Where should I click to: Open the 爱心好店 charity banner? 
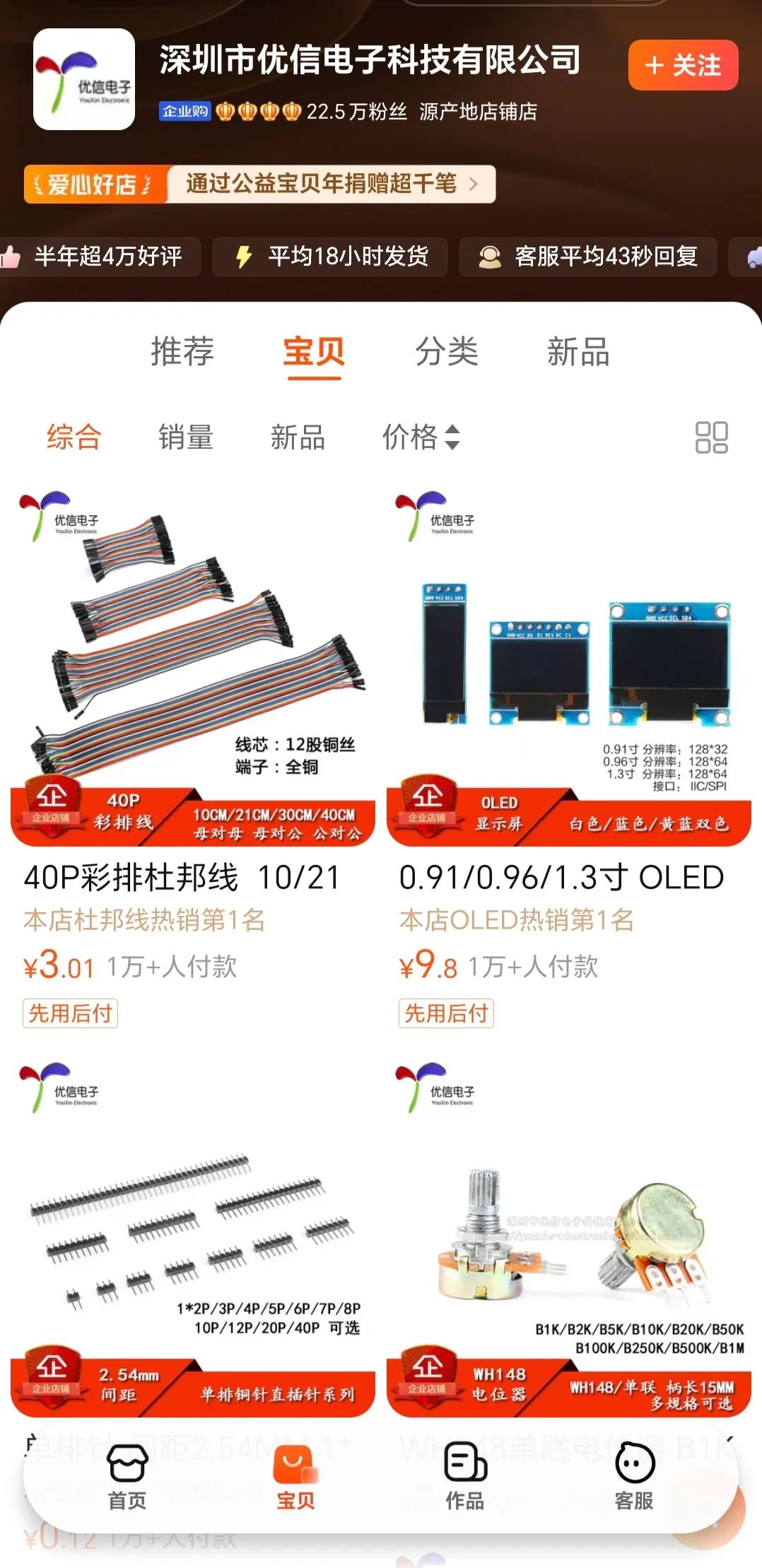[259, 184]
